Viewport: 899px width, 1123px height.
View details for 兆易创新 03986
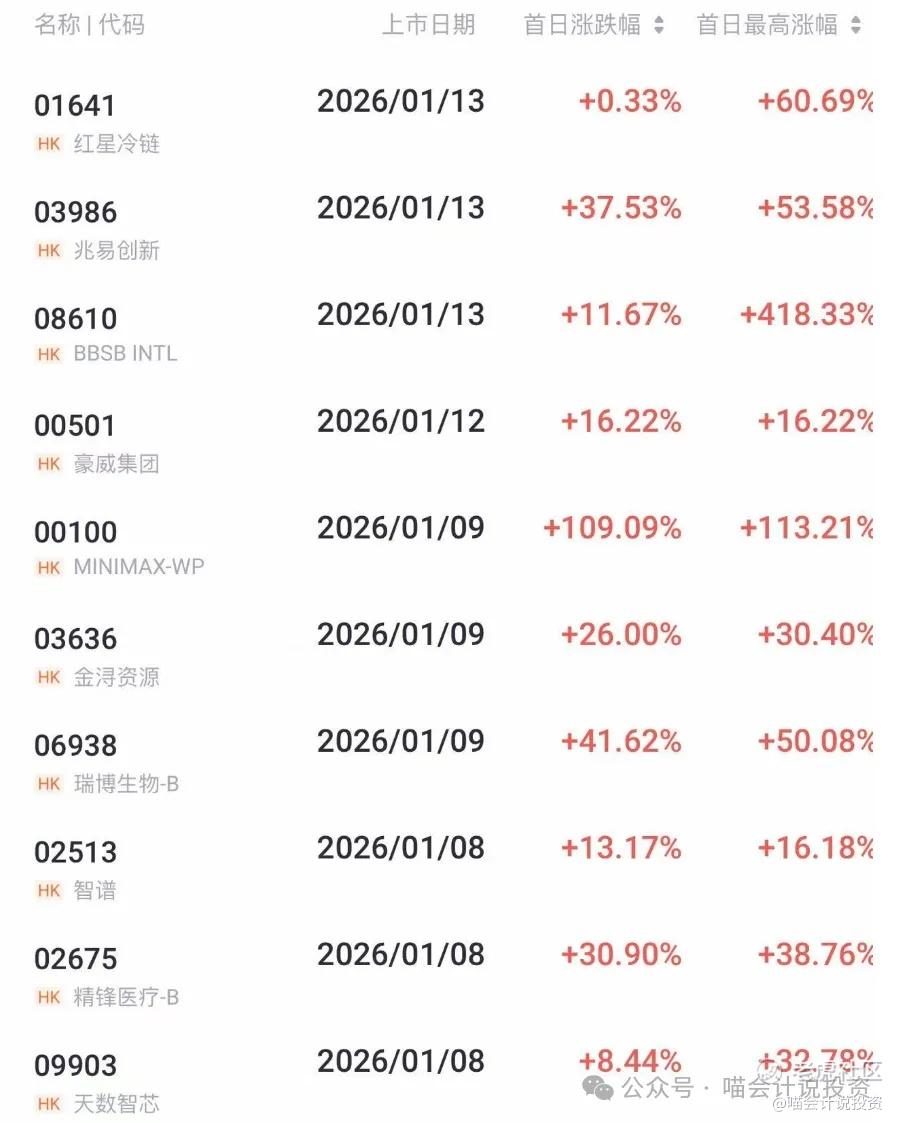(97, 229)
